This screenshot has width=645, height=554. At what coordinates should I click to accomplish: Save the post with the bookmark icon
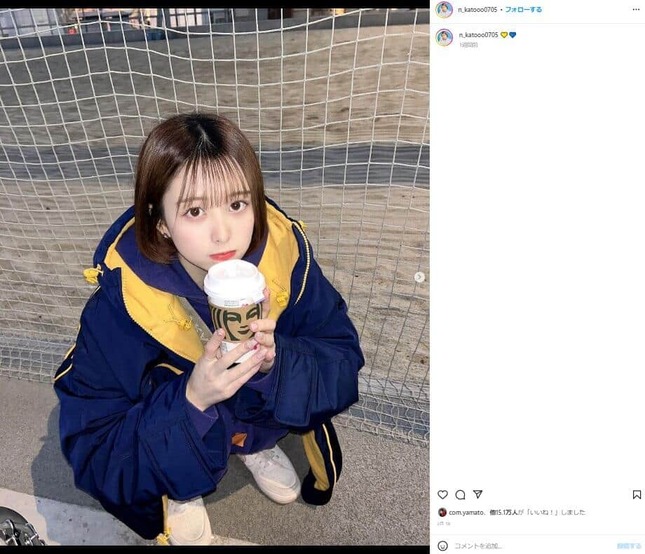tap(636, 494)
